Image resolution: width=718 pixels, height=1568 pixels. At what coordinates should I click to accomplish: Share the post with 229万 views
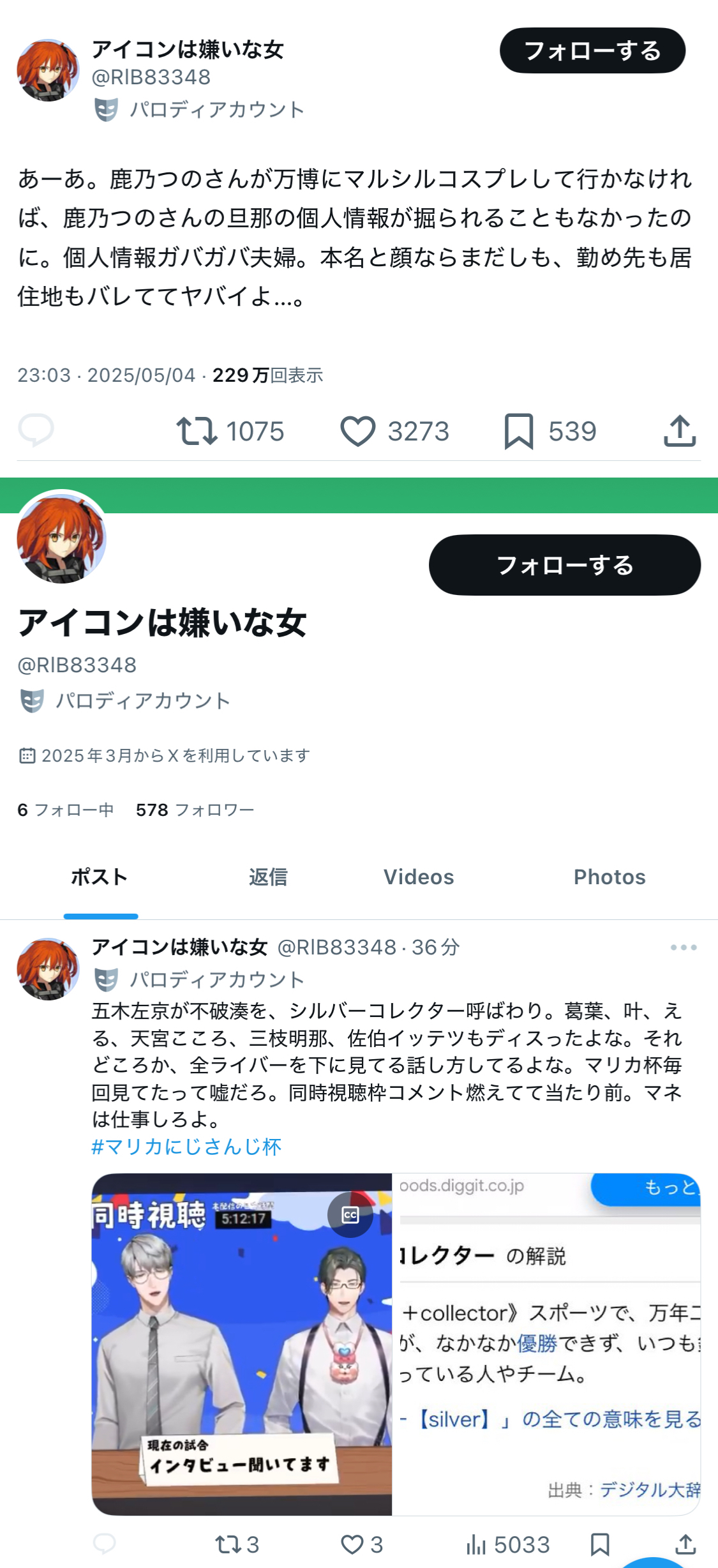point(680,431)
